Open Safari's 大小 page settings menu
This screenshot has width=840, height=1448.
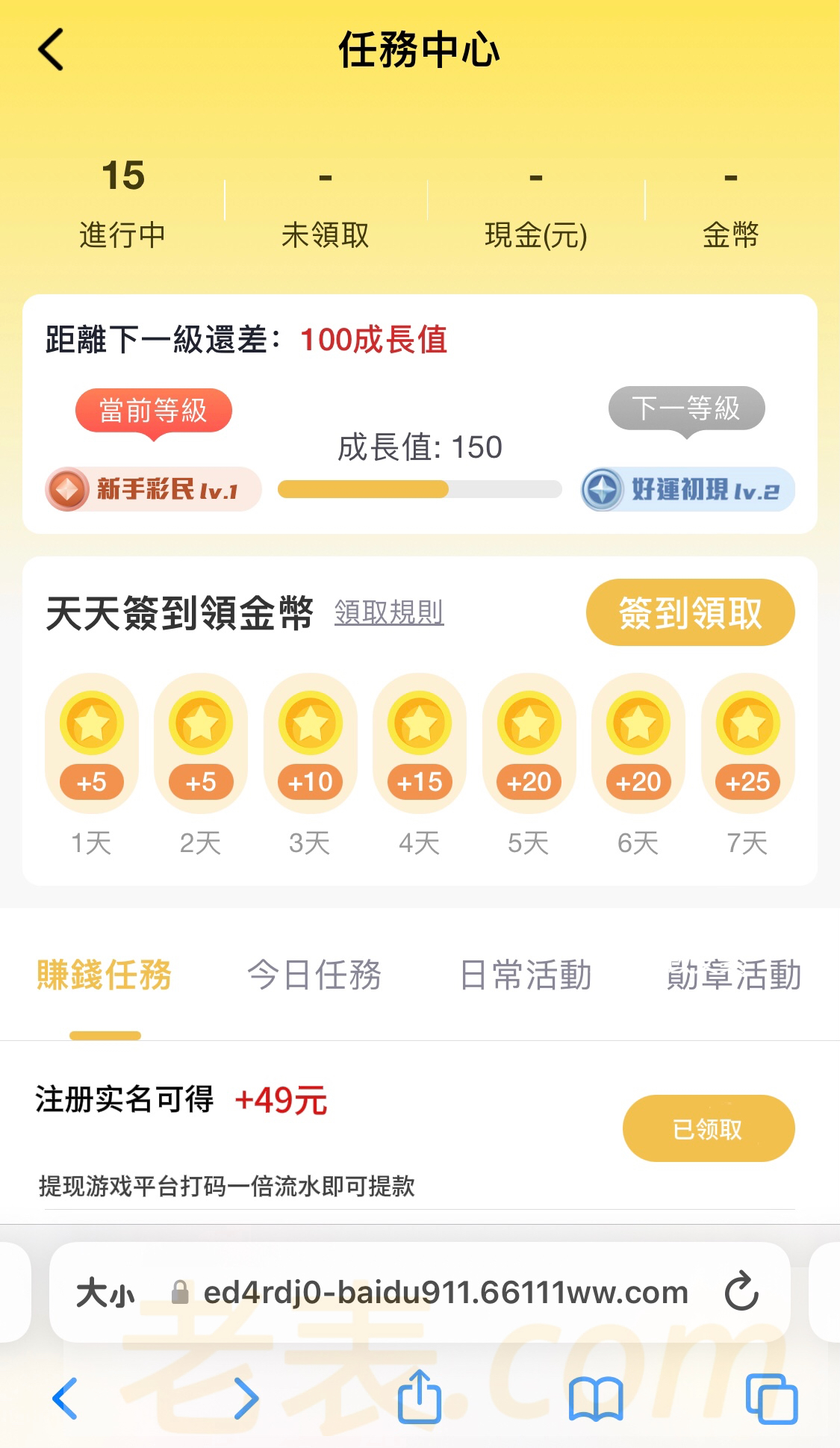(105, 1293)
